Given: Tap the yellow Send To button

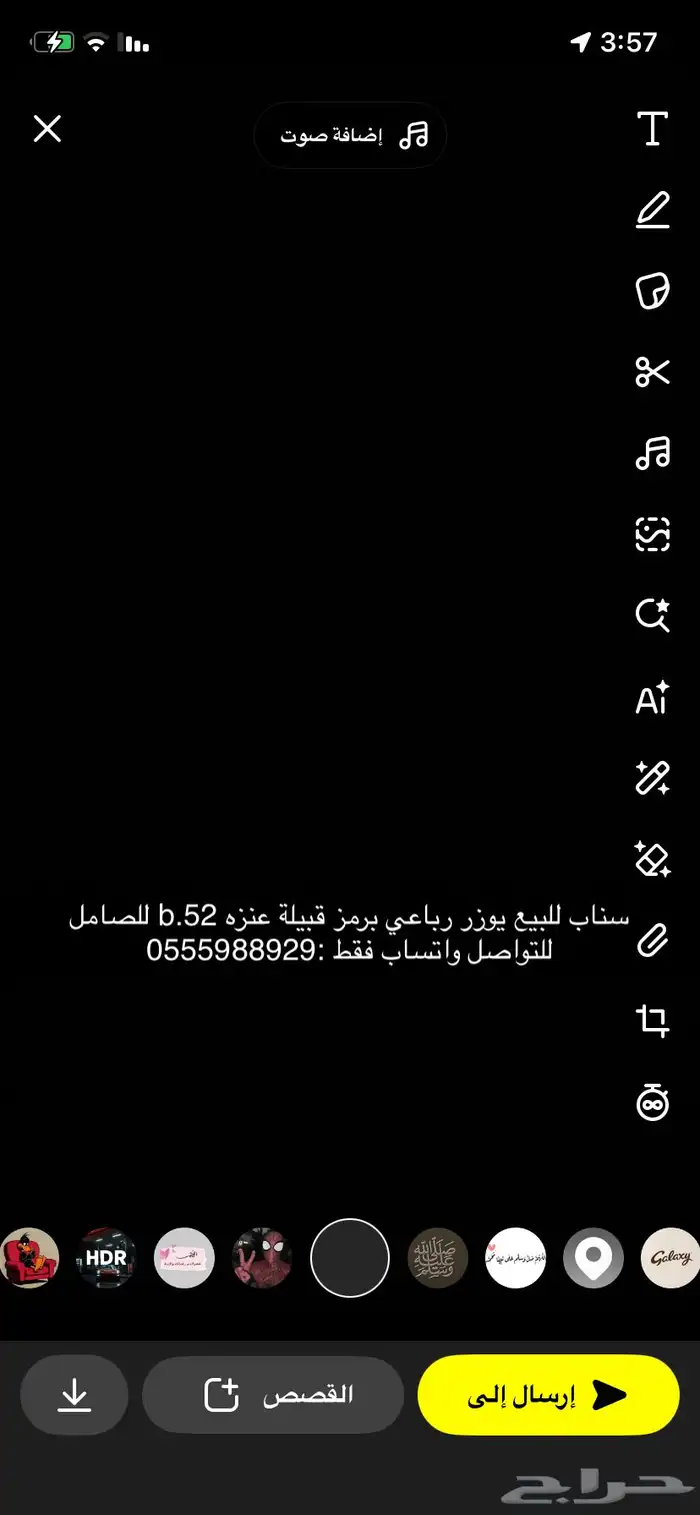Looking at the screenshot, I should coord(548,1395).
